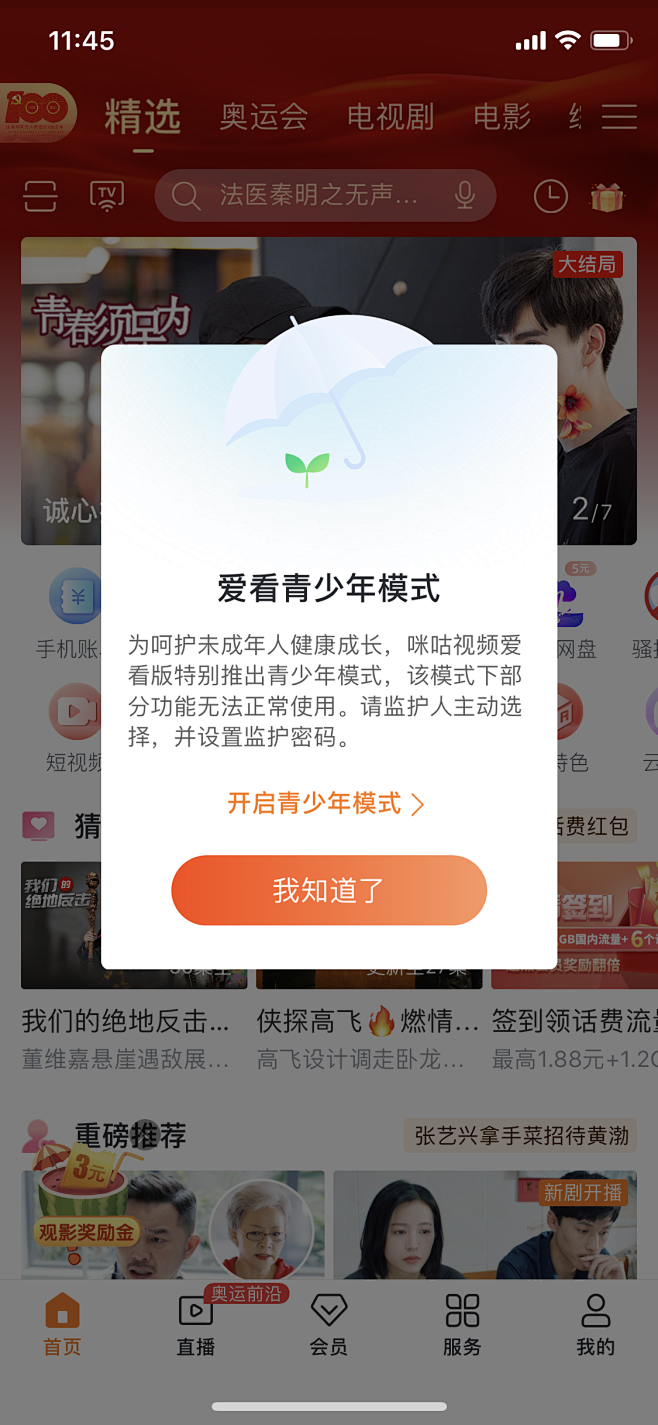This screenshot has height=1425, width=658.
Task: Select the 首页 bottom tab
Action: pyautogui.click(x=62, y=1323)
